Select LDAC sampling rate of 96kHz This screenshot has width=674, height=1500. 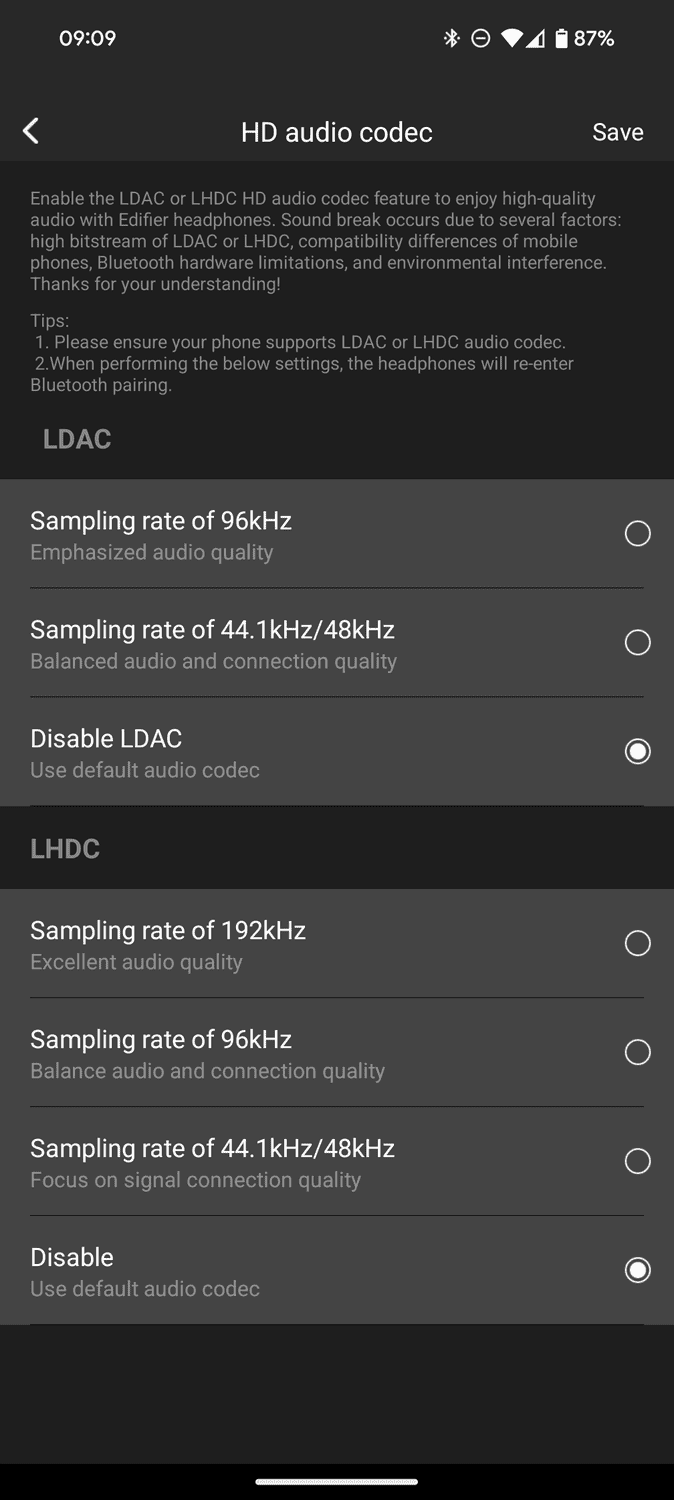637,533
